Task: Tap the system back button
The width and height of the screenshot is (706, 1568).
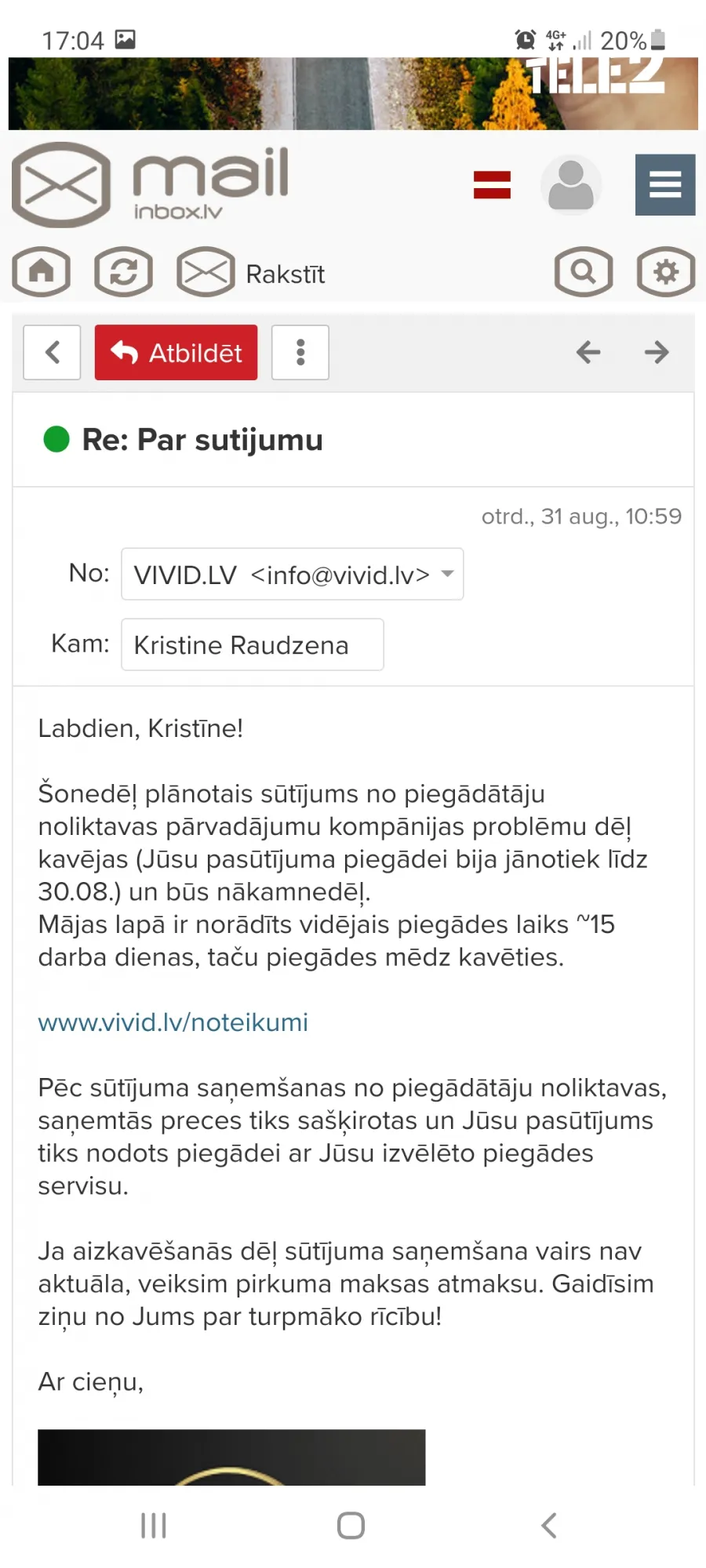Action: 549,1526
